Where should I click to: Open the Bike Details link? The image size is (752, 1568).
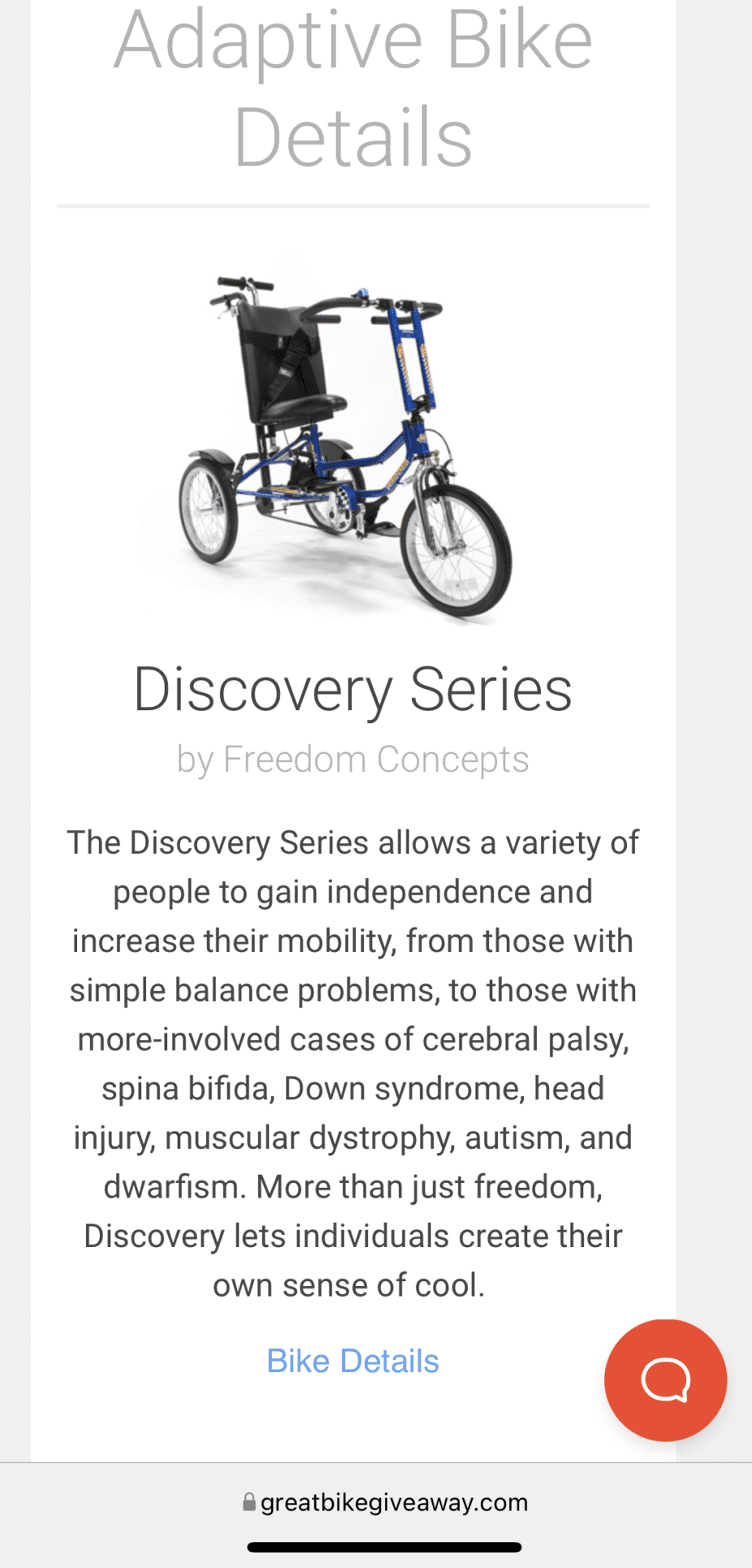pos(352,1361)
